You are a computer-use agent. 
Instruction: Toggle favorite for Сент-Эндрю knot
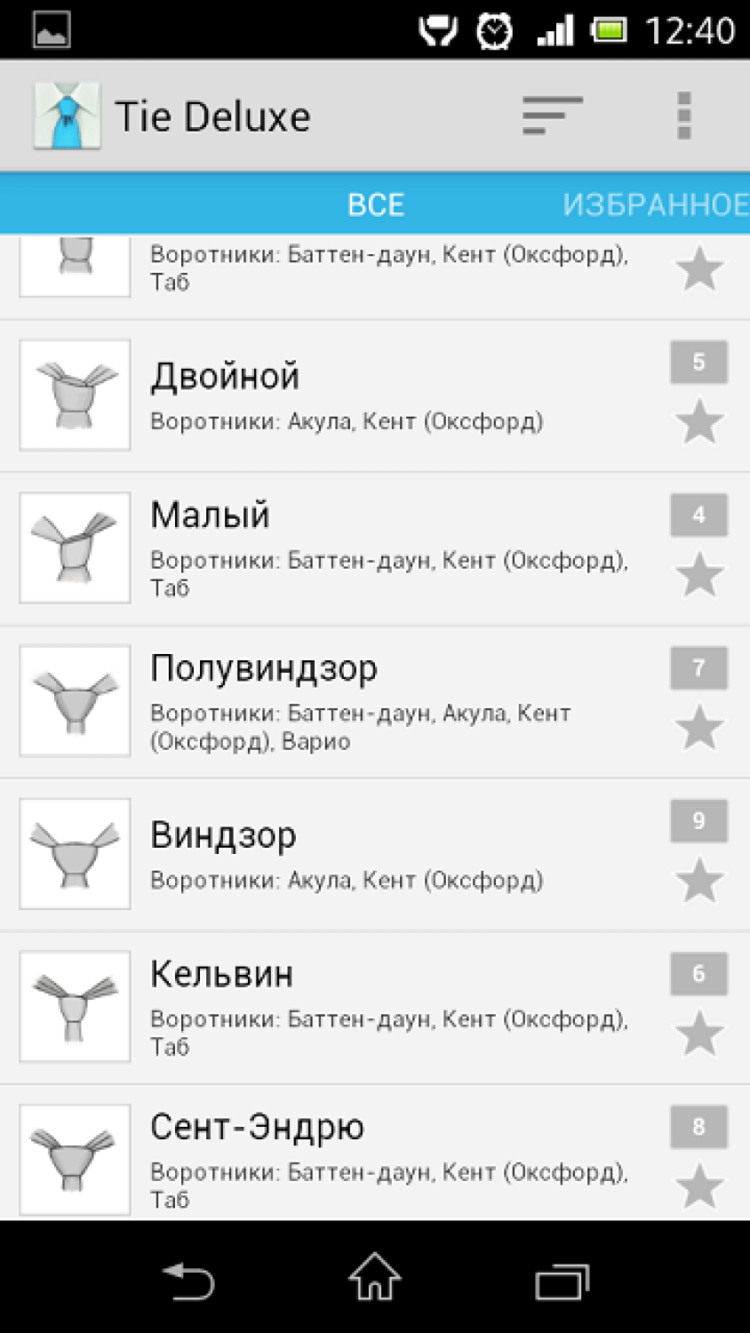pos(699,1180)
